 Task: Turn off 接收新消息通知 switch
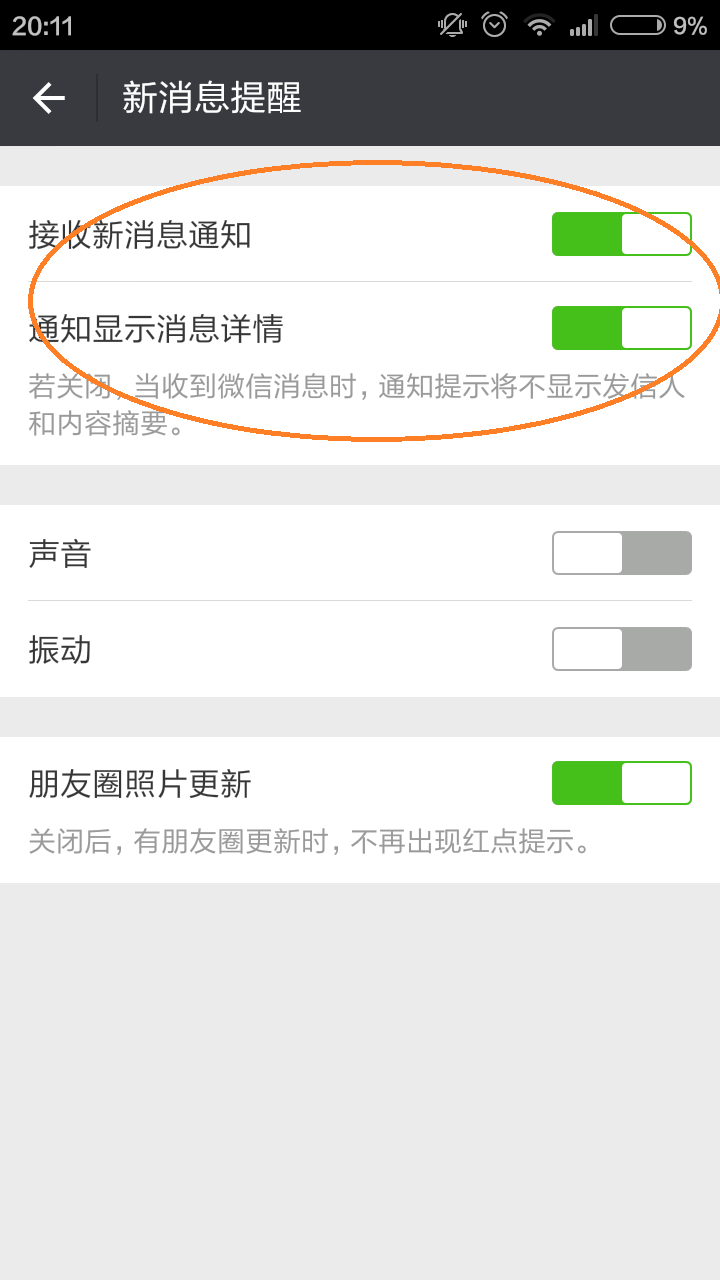(x=622, y=234)
